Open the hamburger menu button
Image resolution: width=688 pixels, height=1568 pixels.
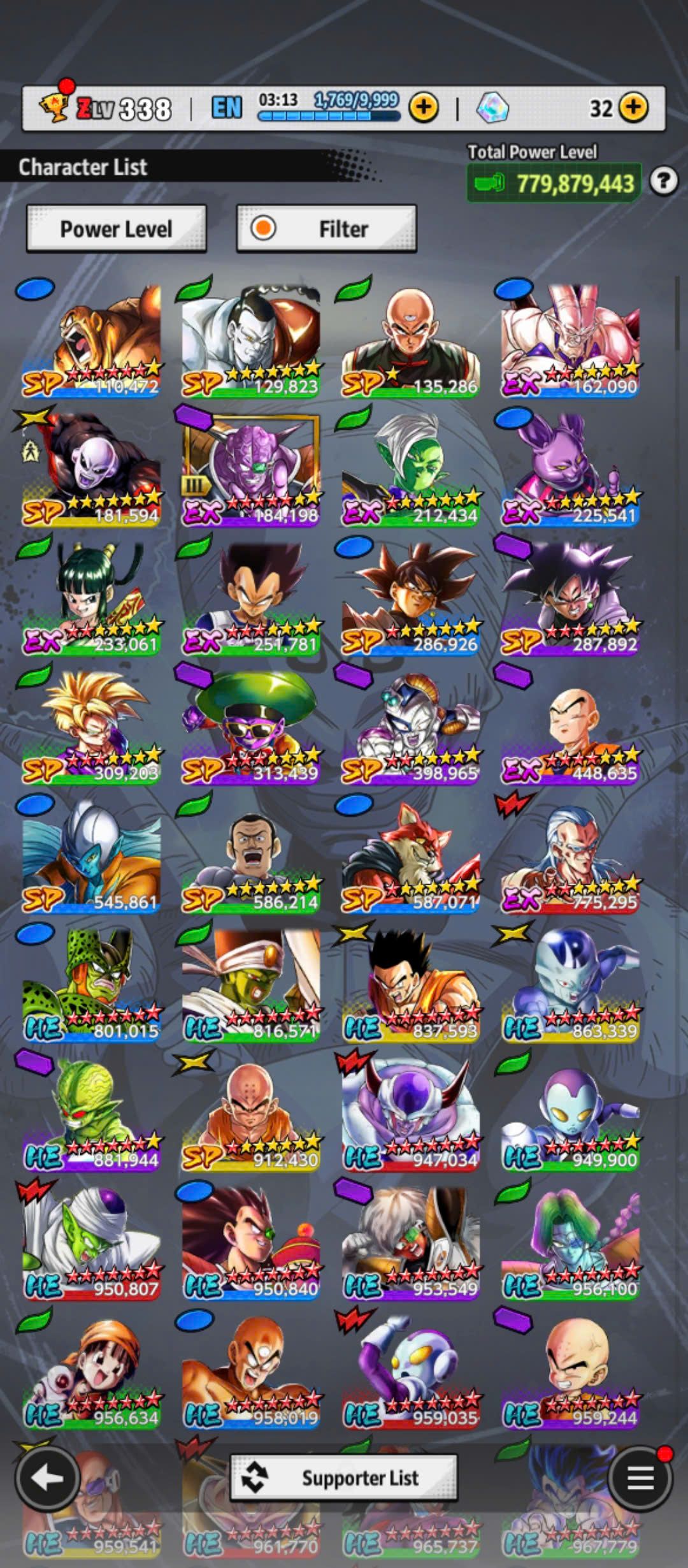[640, 1477]
